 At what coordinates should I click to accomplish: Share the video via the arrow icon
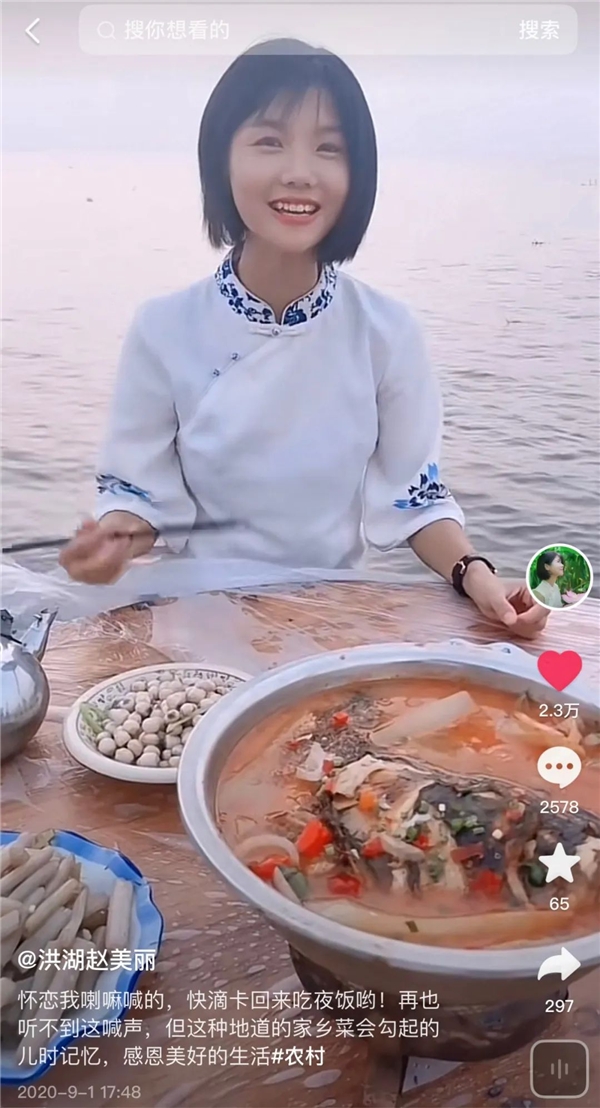(x=559, y=964)
